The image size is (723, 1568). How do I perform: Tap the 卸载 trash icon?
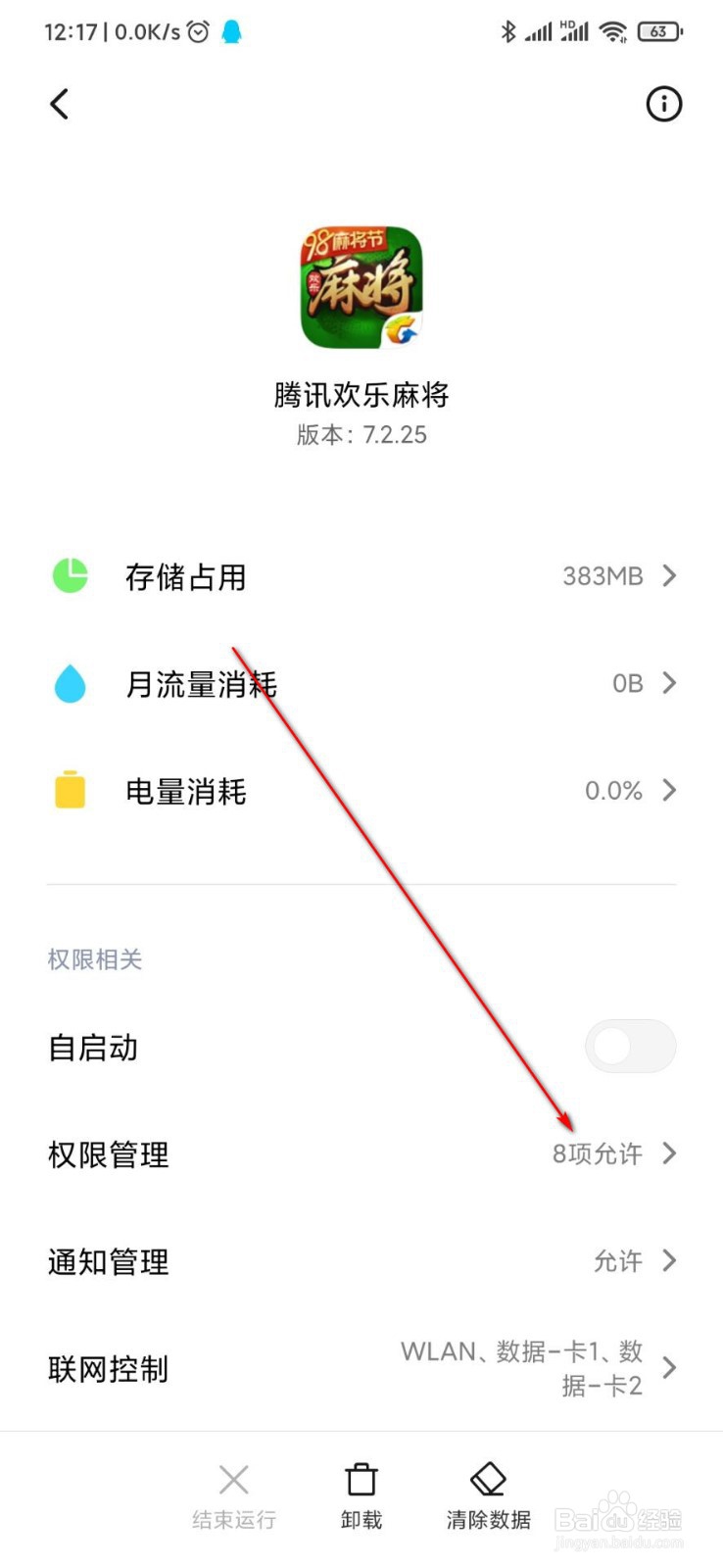pos(361,1478)
